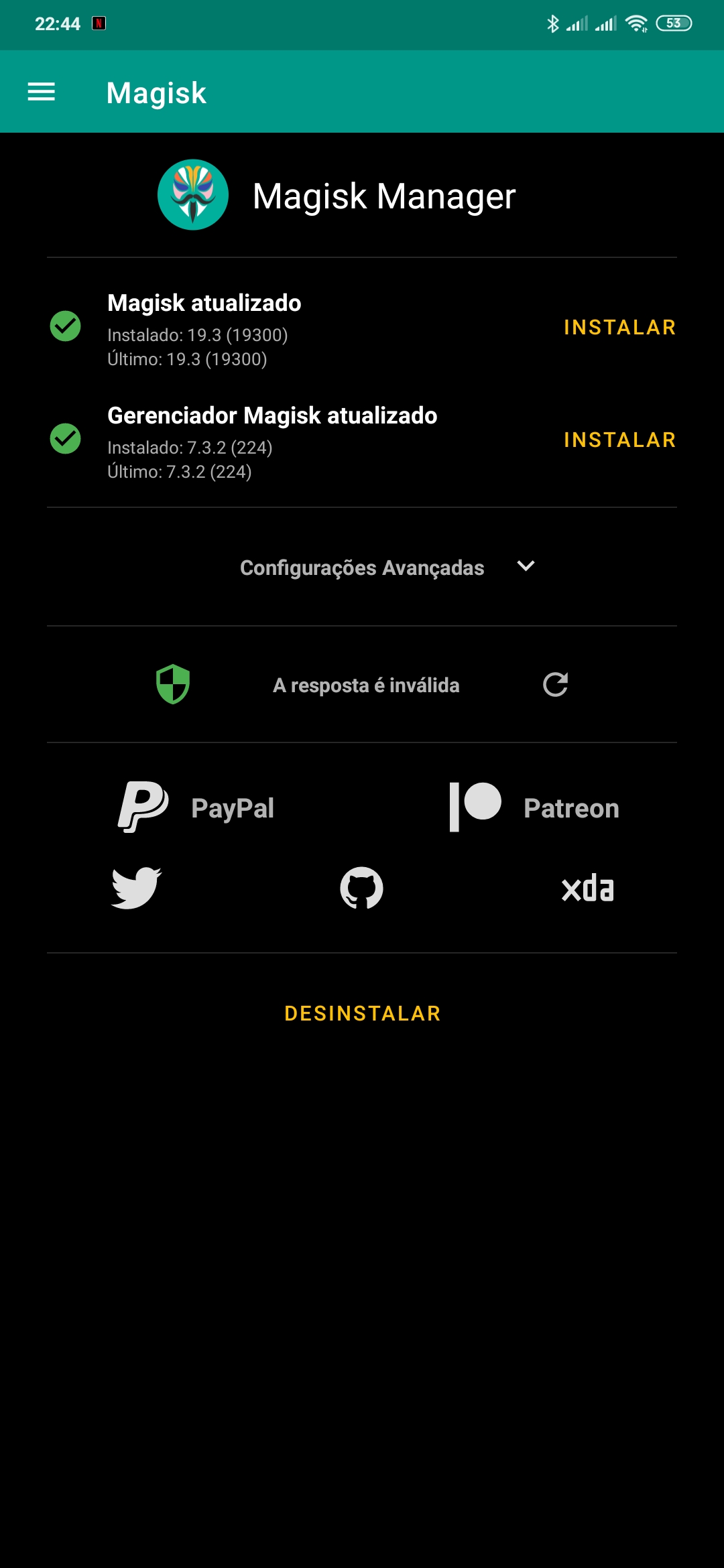
Task: Tap INSTALAR next to Gerenciador Magisk atualizado
Action: 620,440
